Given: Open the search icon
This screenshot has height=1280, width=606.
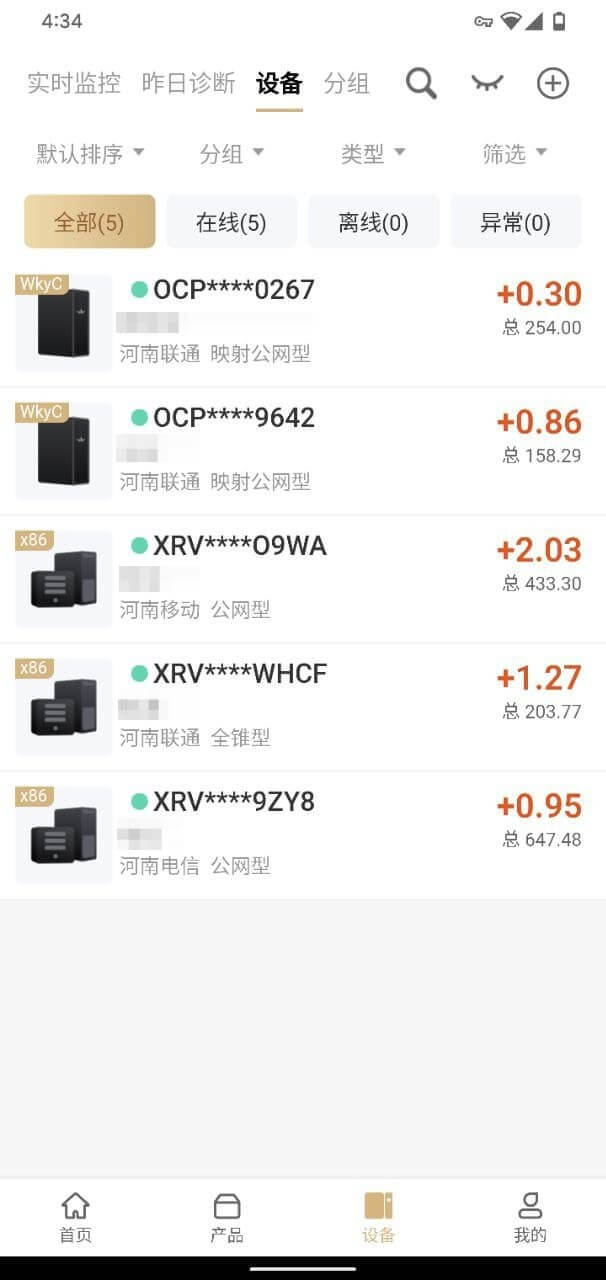Looking at the screenshot, I should [421, 84].
